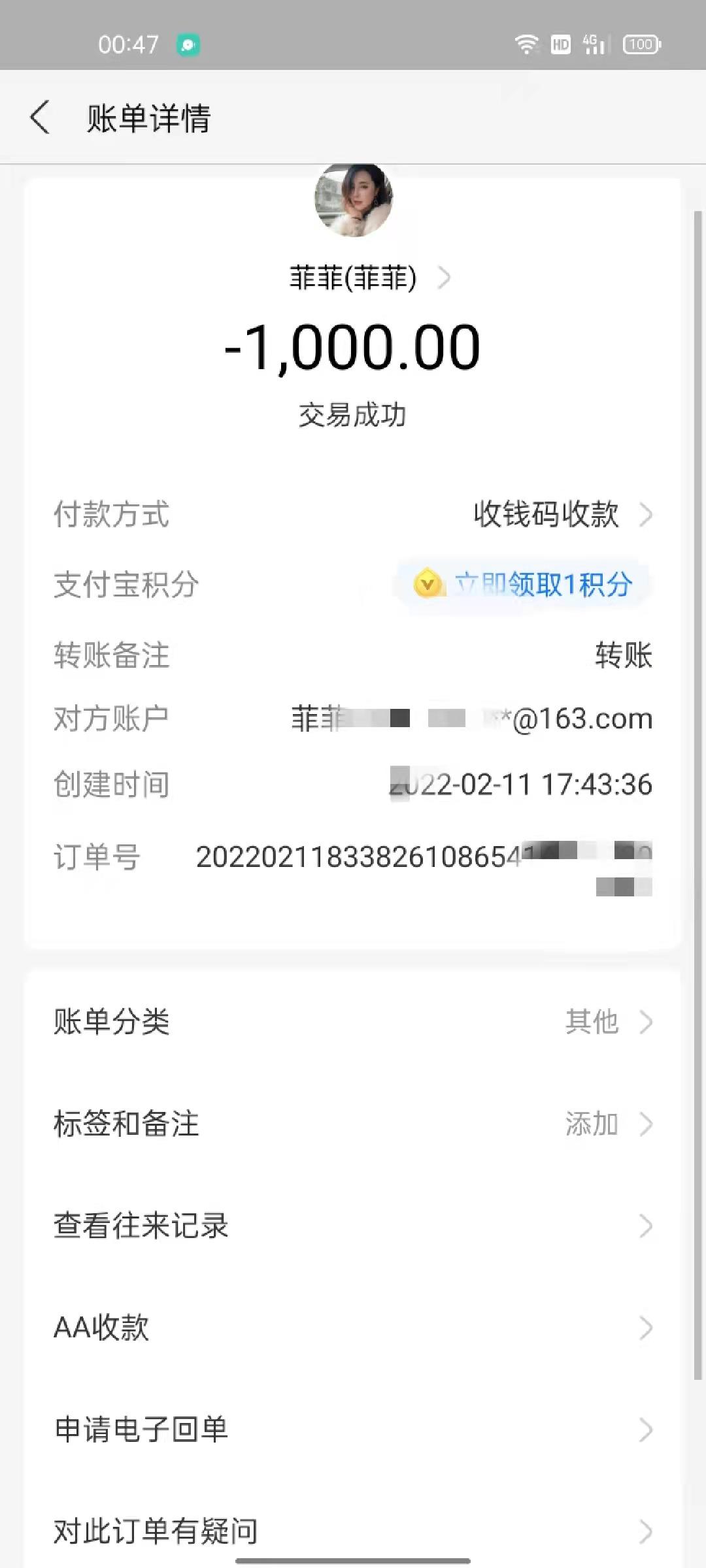Image resolution: width=706 pixels, height=1568 pixels.
Task: Open 付款方式 收钱码收款 details
Action: (562, 515)
